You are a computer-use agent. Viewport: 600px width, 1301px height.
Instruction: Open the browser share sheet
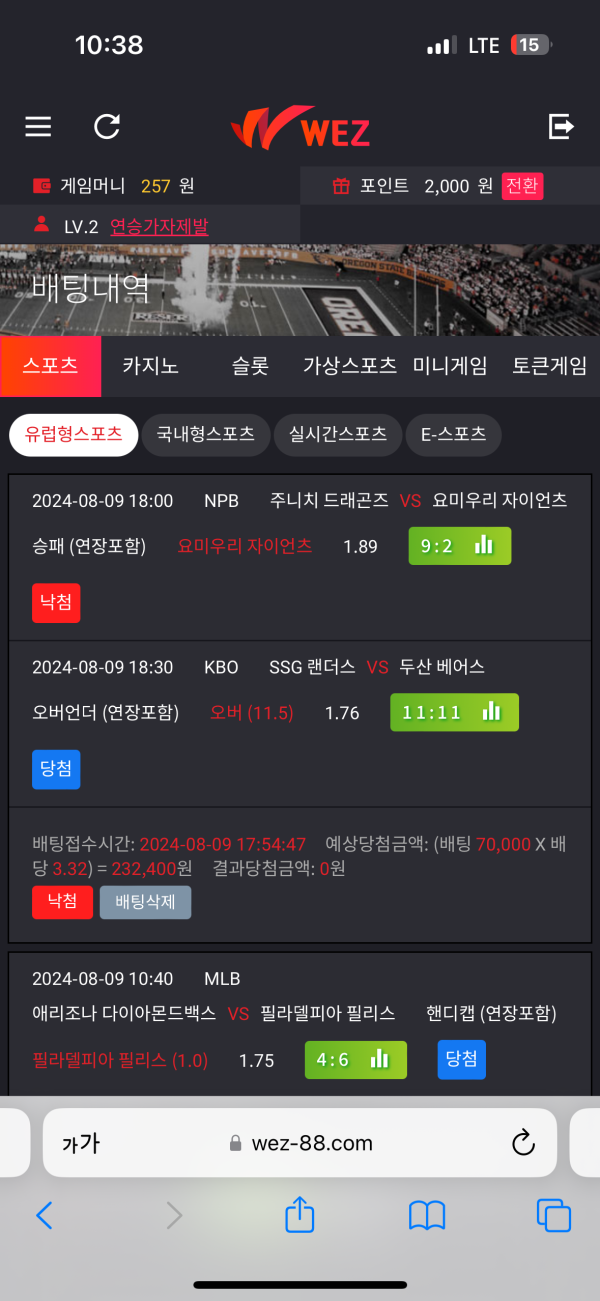(x=300, y=1215)
